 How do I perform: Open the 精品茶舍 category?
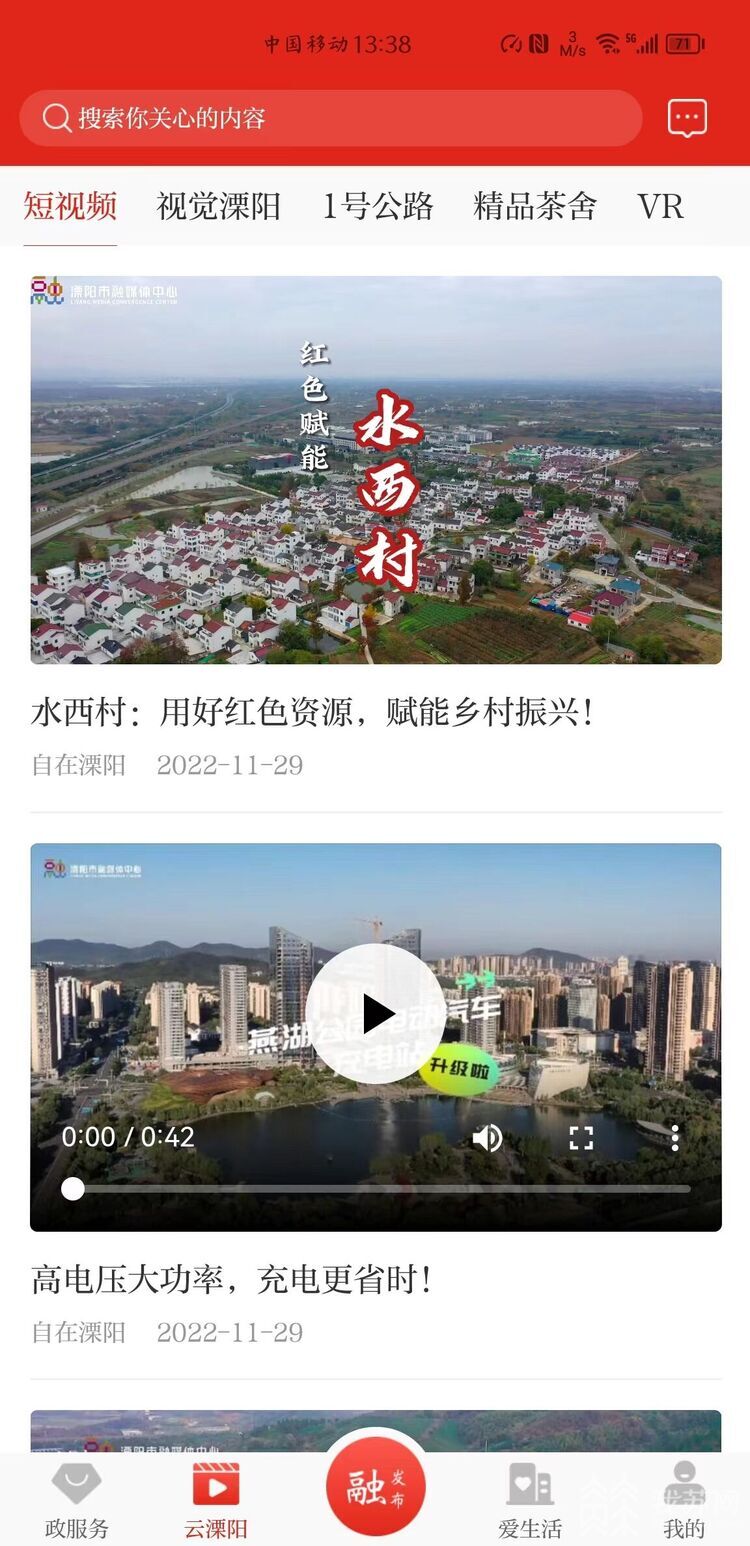(535, 206)
